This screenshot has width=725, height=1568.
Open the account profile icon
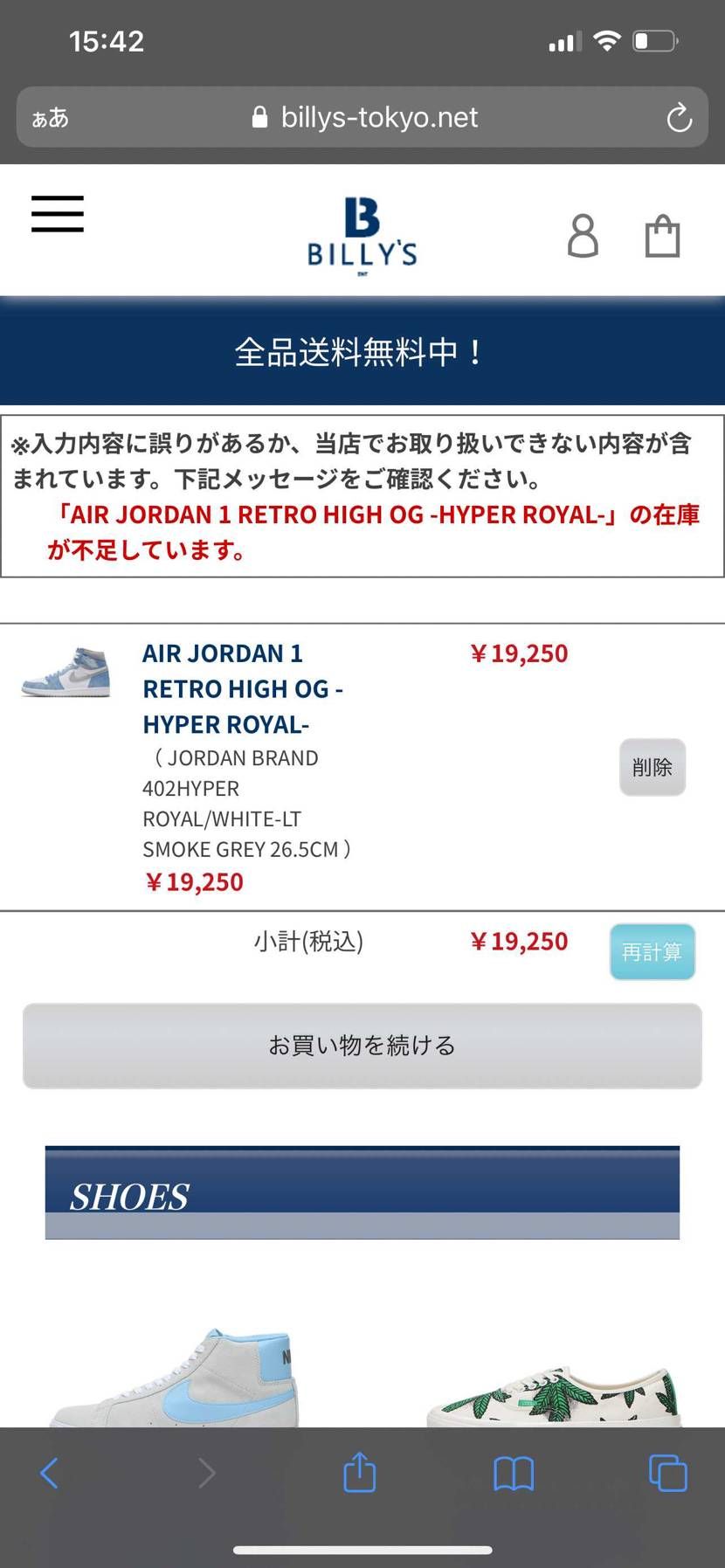tap(583, 236)
